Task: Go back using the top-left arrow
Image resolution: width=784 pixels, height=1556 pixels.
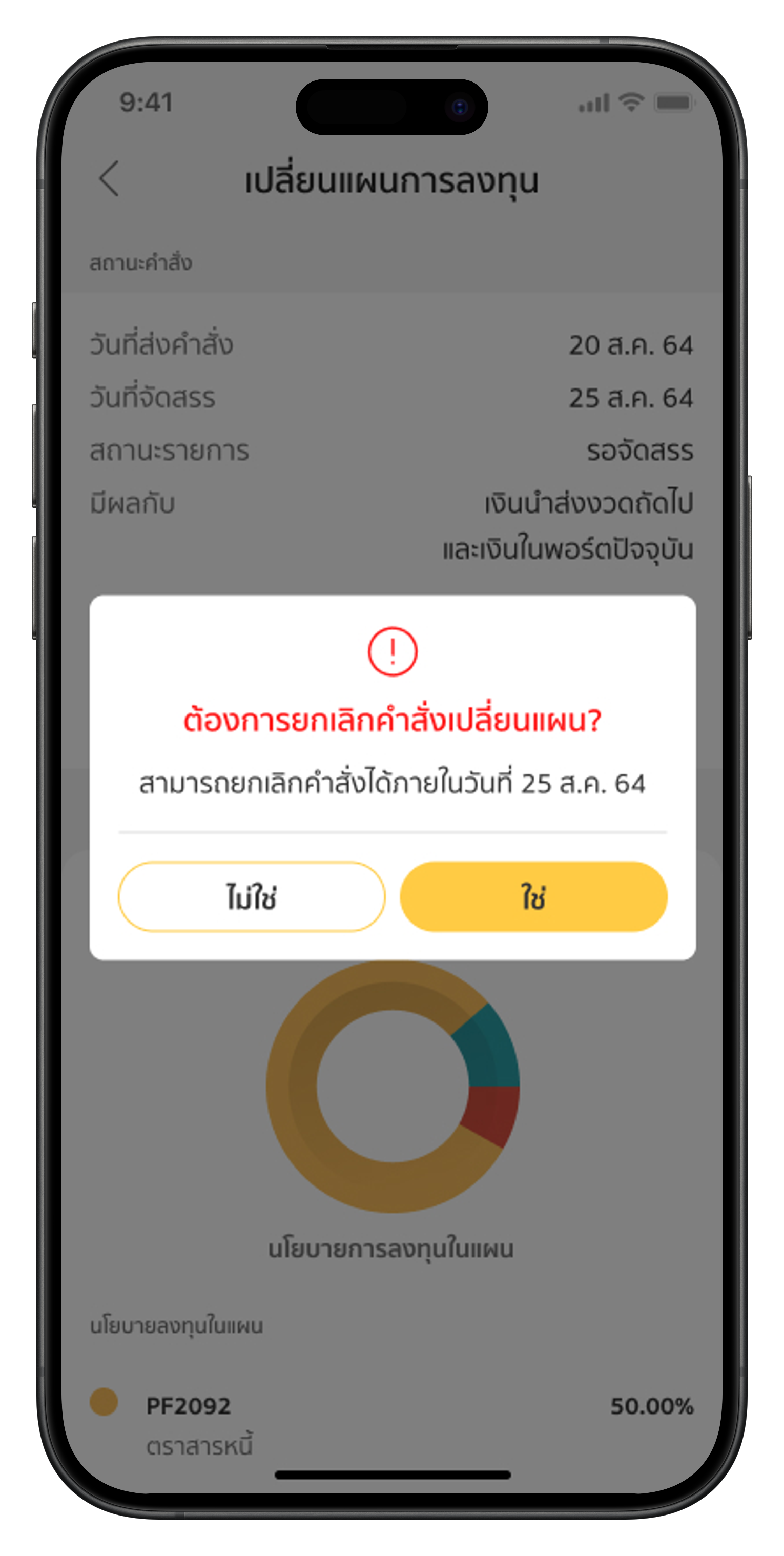Action: point(109,179)
